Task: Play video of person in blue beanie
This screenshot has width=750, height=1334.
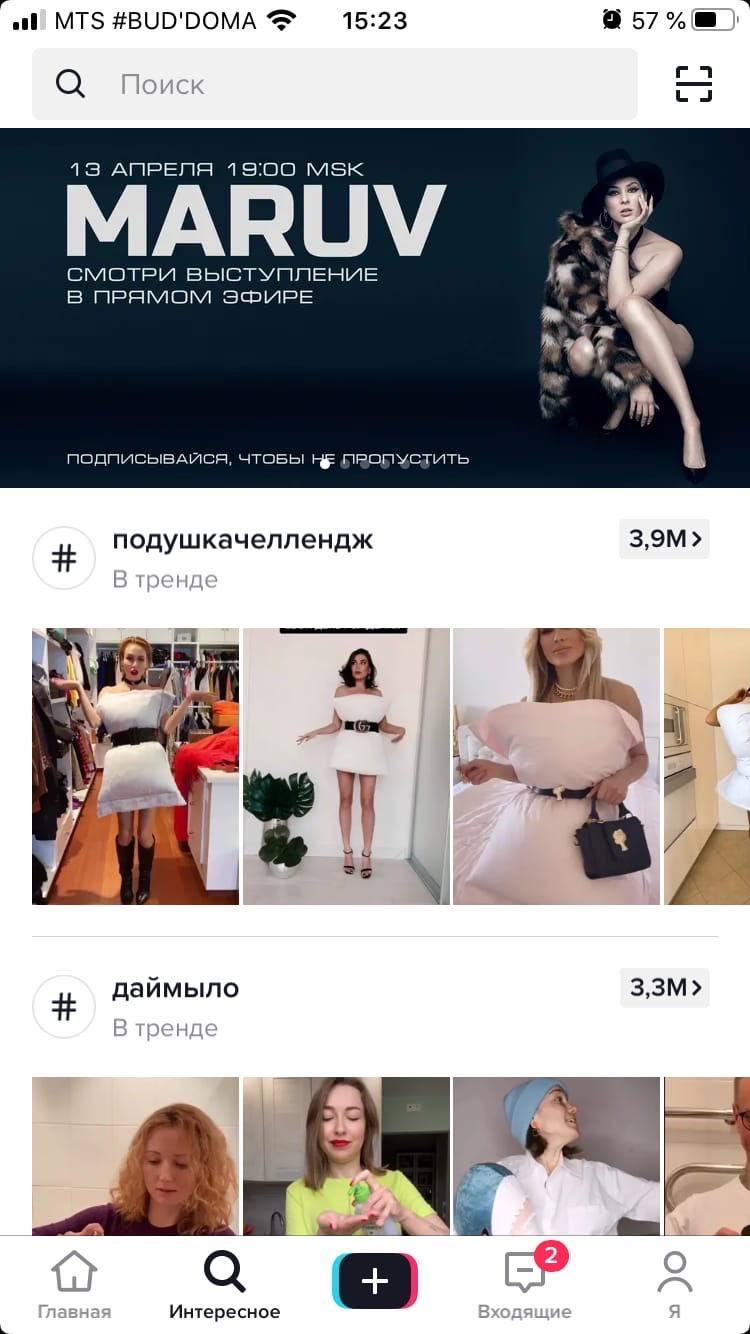Action: coord(556,1155)
